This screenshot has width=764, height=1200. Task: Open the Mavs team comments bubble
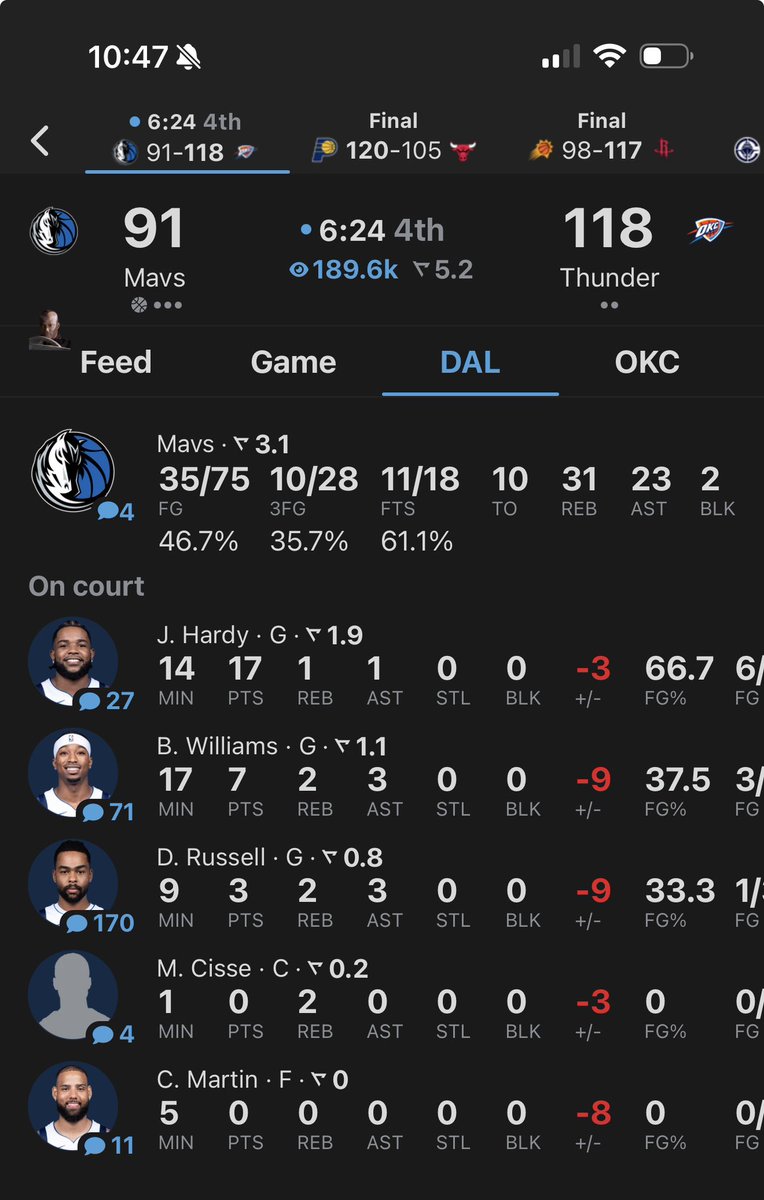[116, 512]
